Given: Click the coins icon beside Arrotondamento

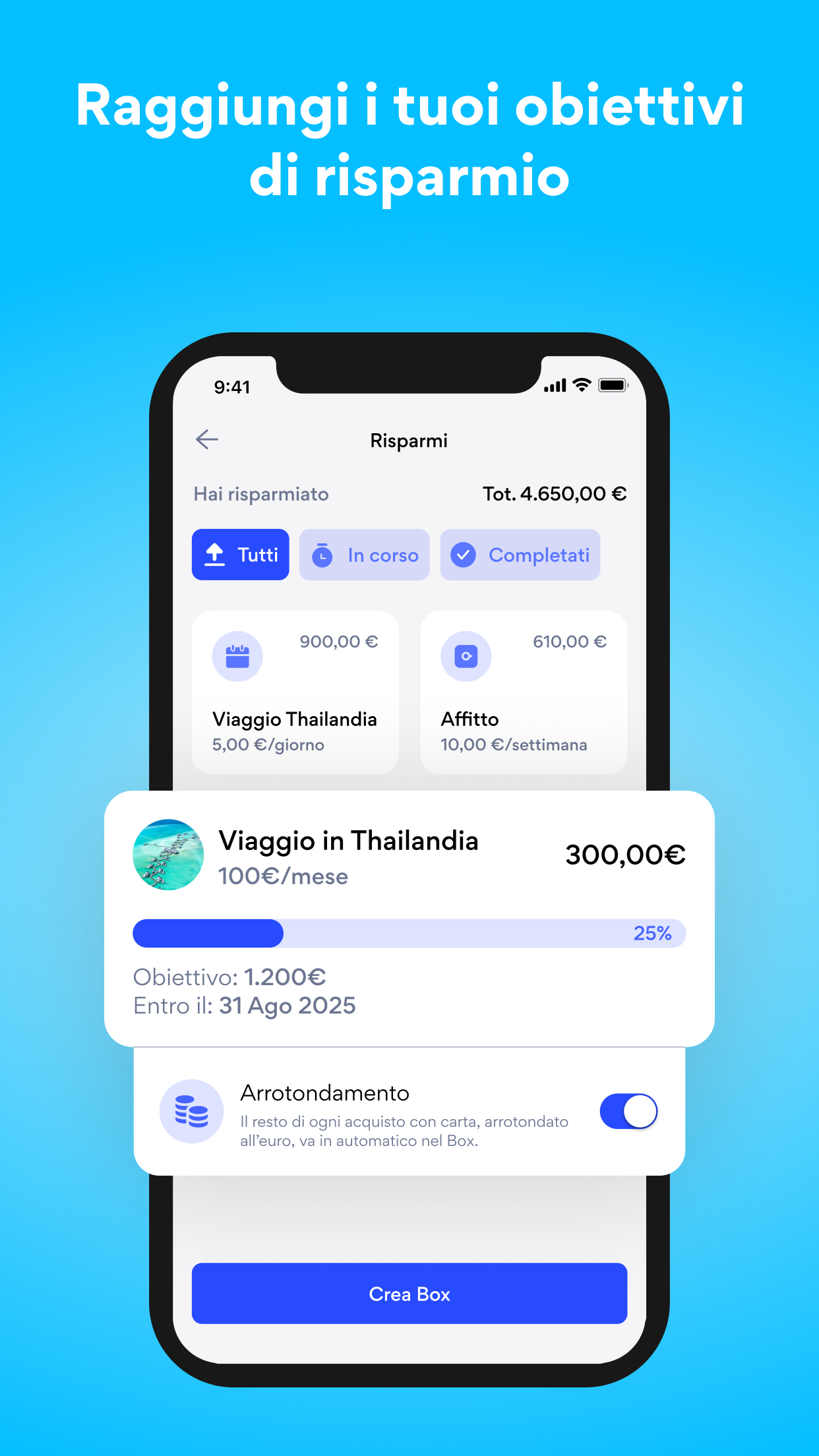Looking at the screenshot, I should [x=191, y=1110].
